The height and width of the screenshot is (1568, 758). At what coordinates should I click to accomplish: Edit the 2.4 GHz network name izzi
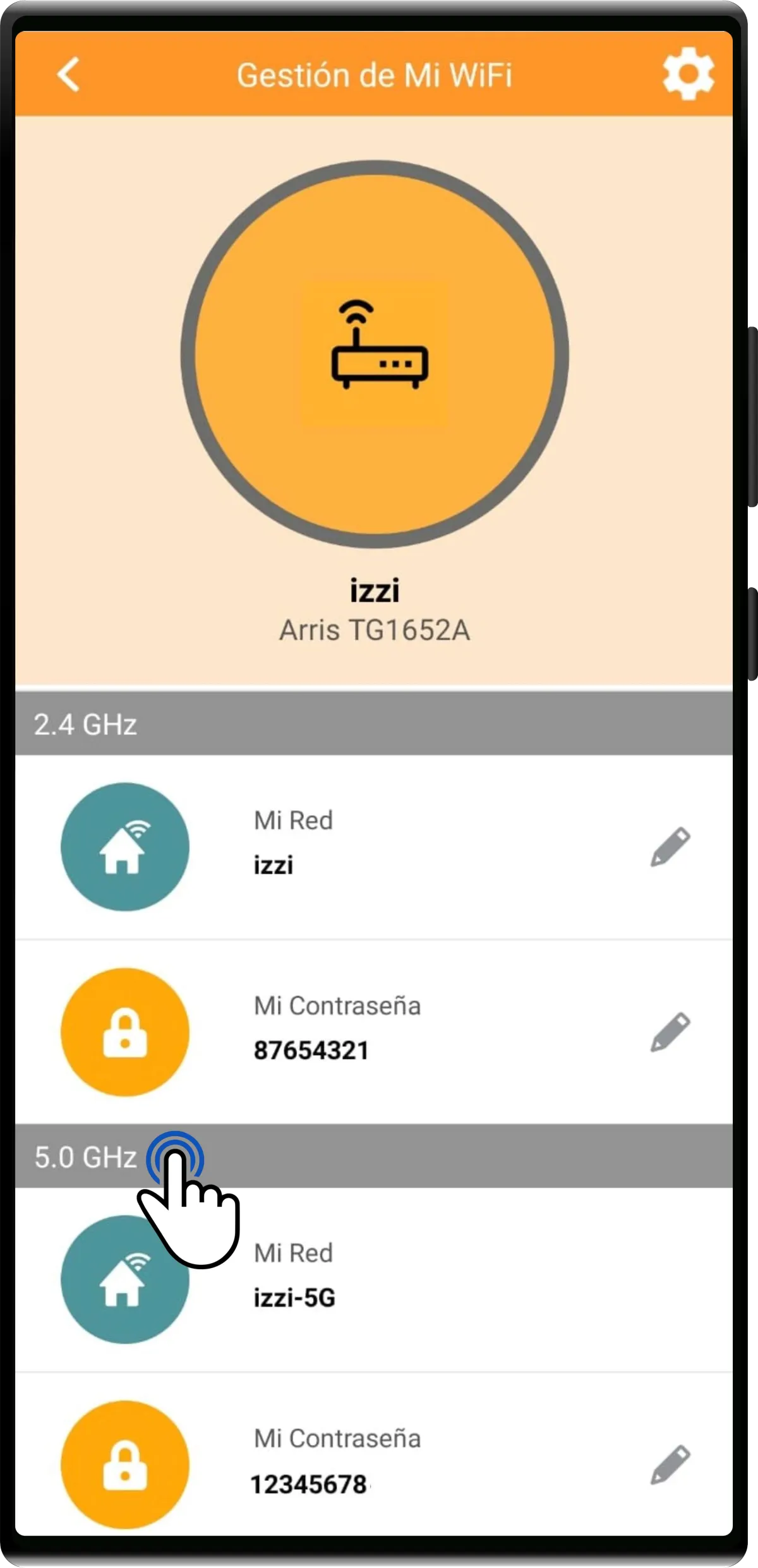pos(670,846)
